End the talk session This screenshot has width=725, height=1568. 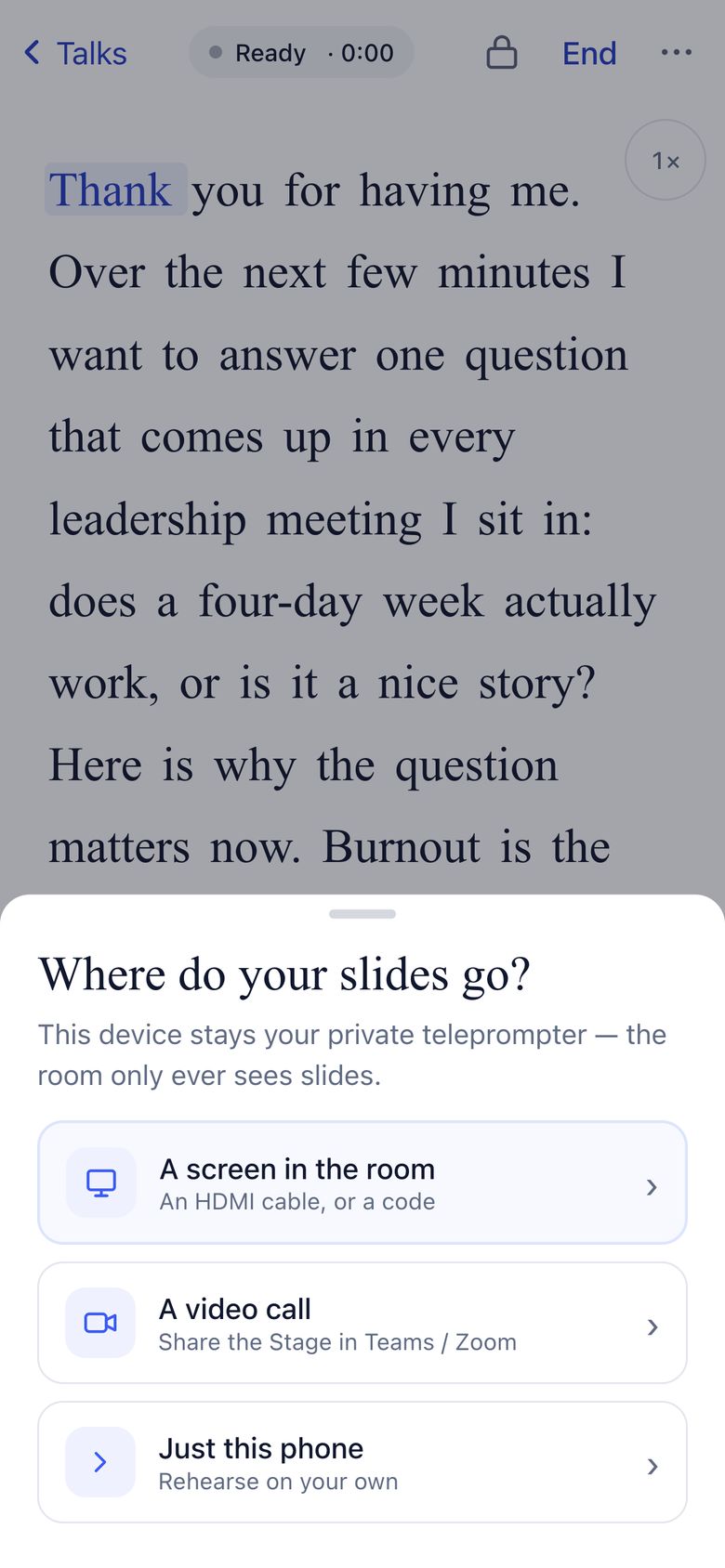click(589, 53)
